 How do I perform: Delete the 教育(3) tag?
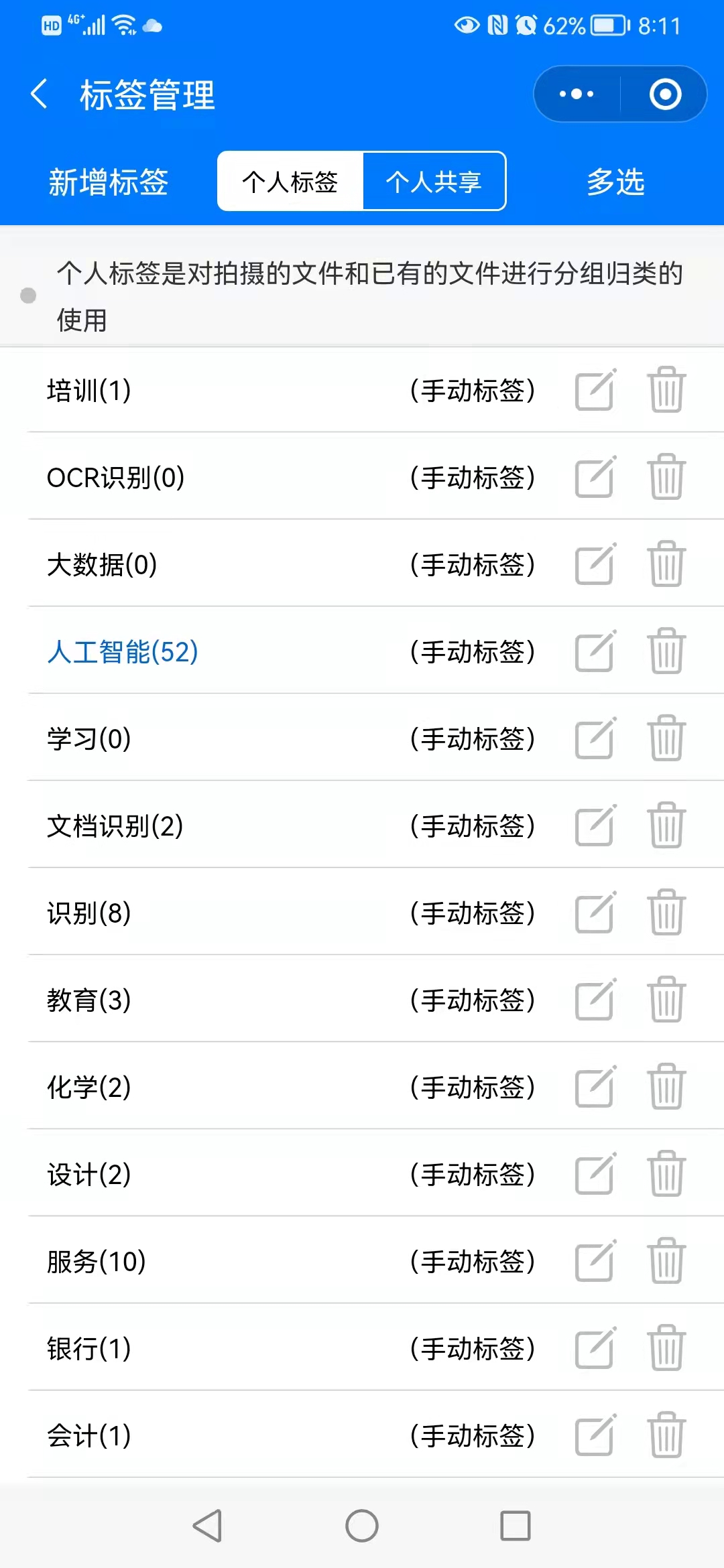[x=666, y=1000]
